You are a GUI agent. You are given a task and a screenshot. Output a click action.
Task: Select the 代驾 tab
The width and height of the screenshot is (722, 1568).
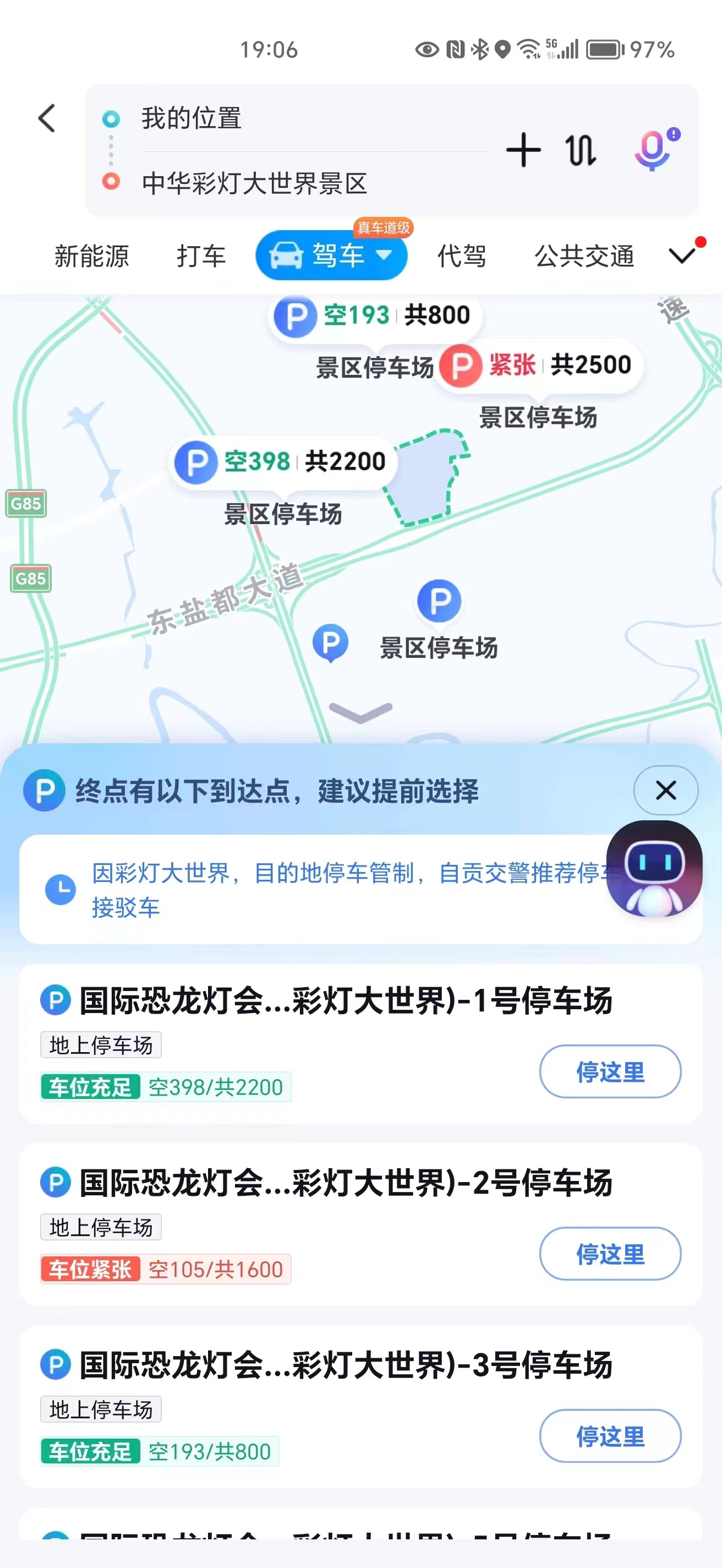(x=462, y=255)
